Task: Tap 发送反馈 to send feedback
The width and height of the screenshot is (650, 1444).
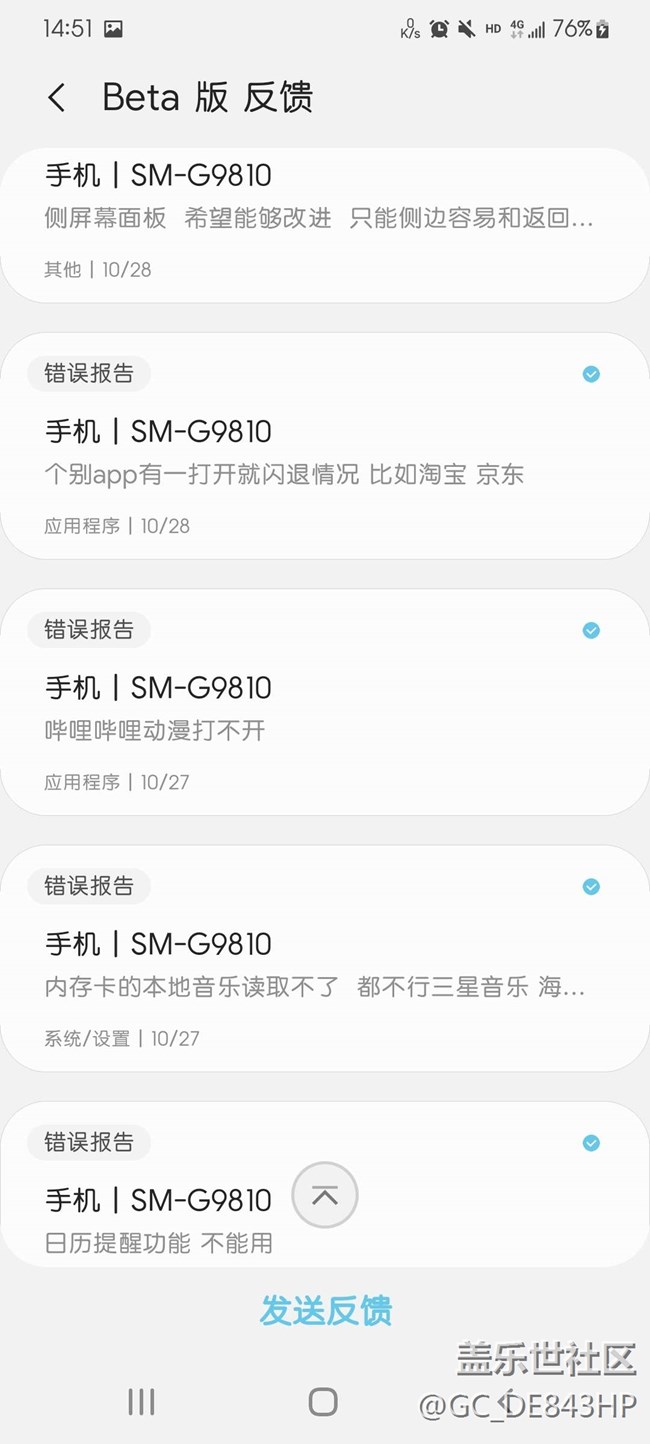Action: coord(325,1310)
